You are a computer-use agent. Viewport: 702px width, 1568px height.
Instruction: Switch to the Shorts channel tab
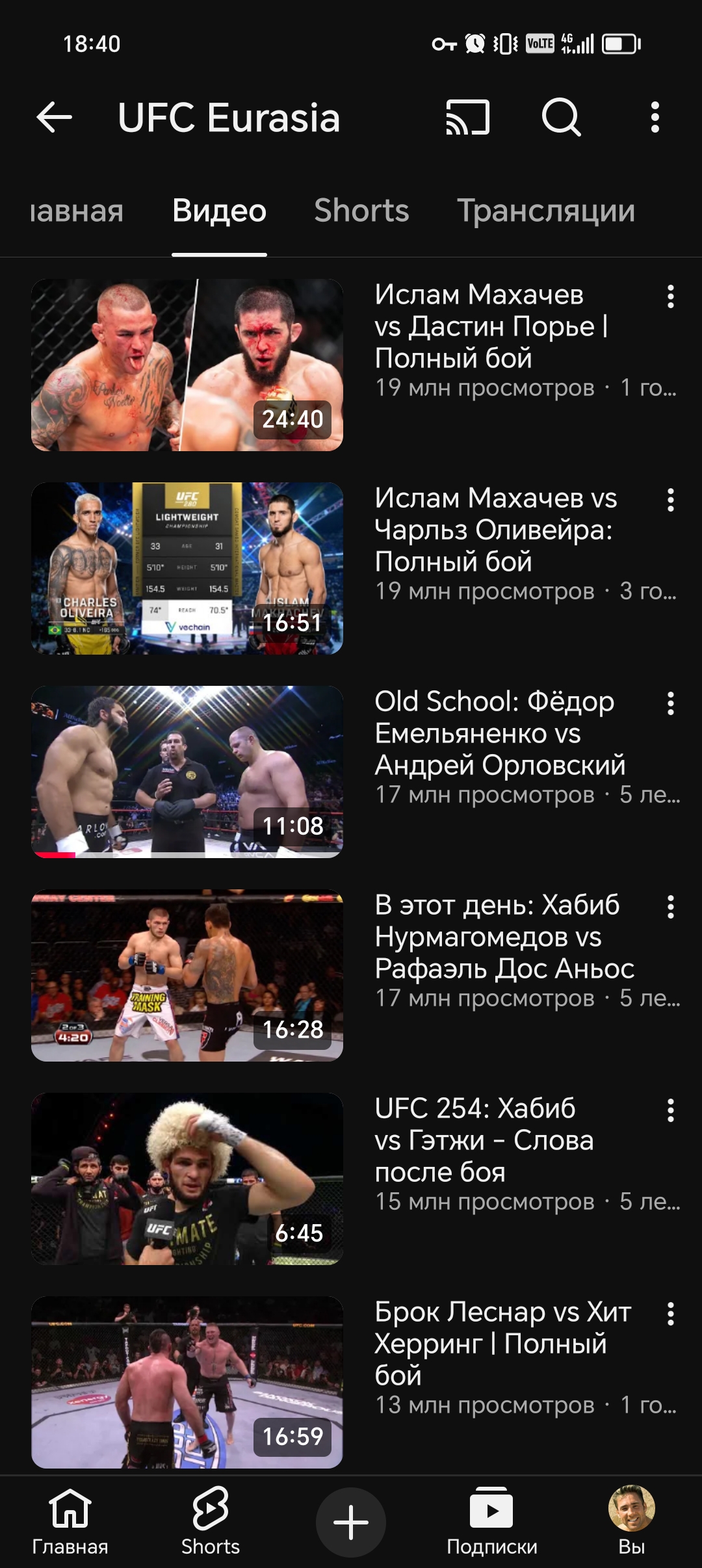tap(361, 211)
